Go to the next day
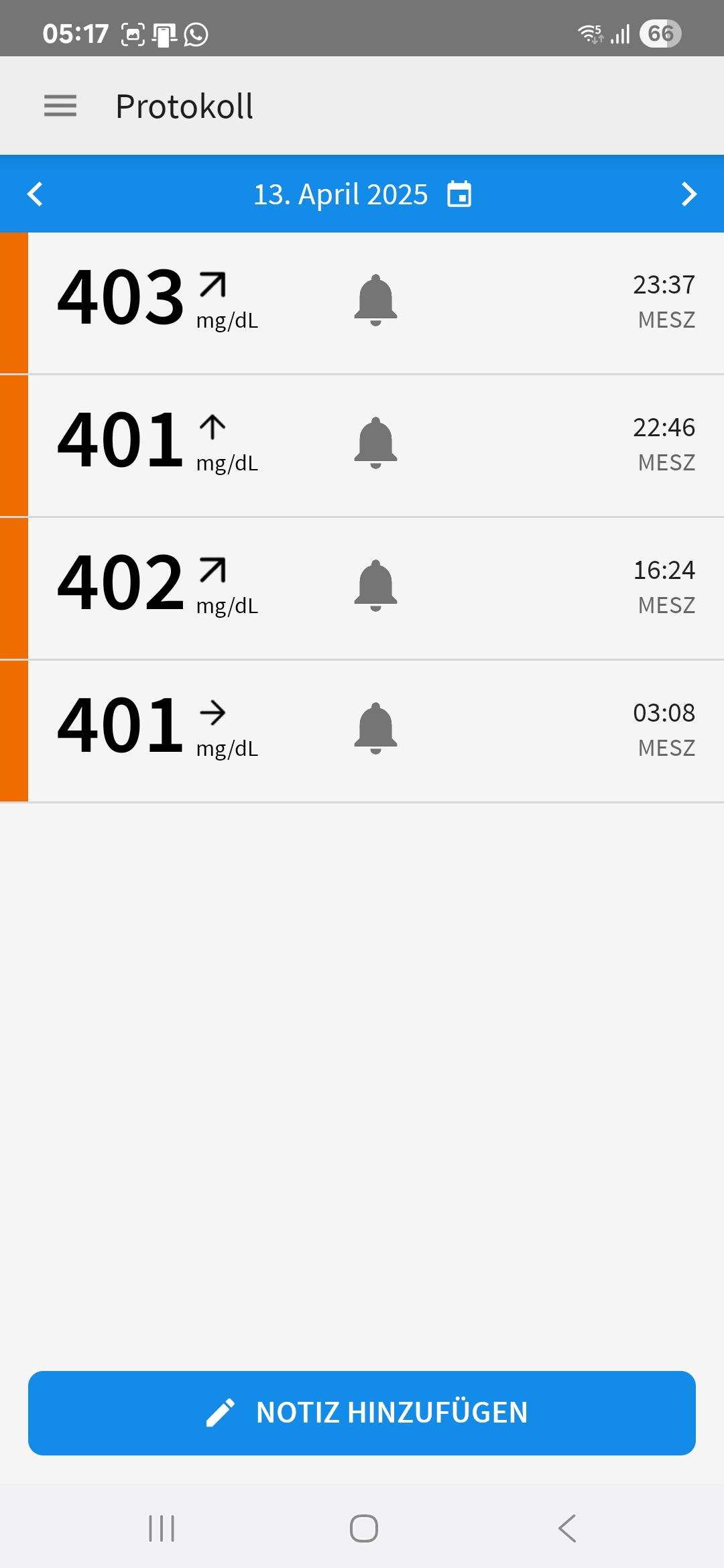The height and width of the screenshot is (1568, 724). 688,194
